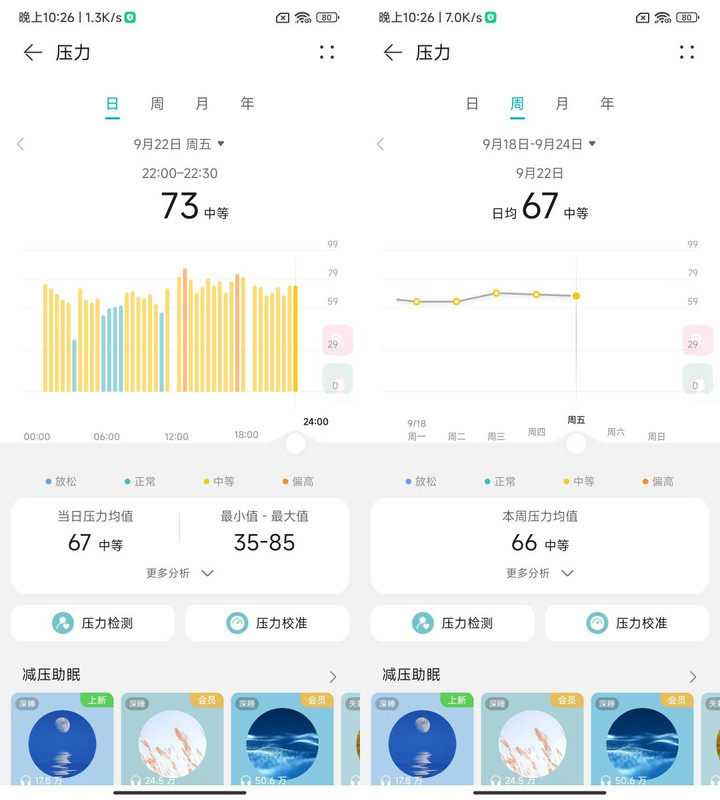
Task: Open the 9月22日 周五 date picker
Action: [x=179, y=144]
